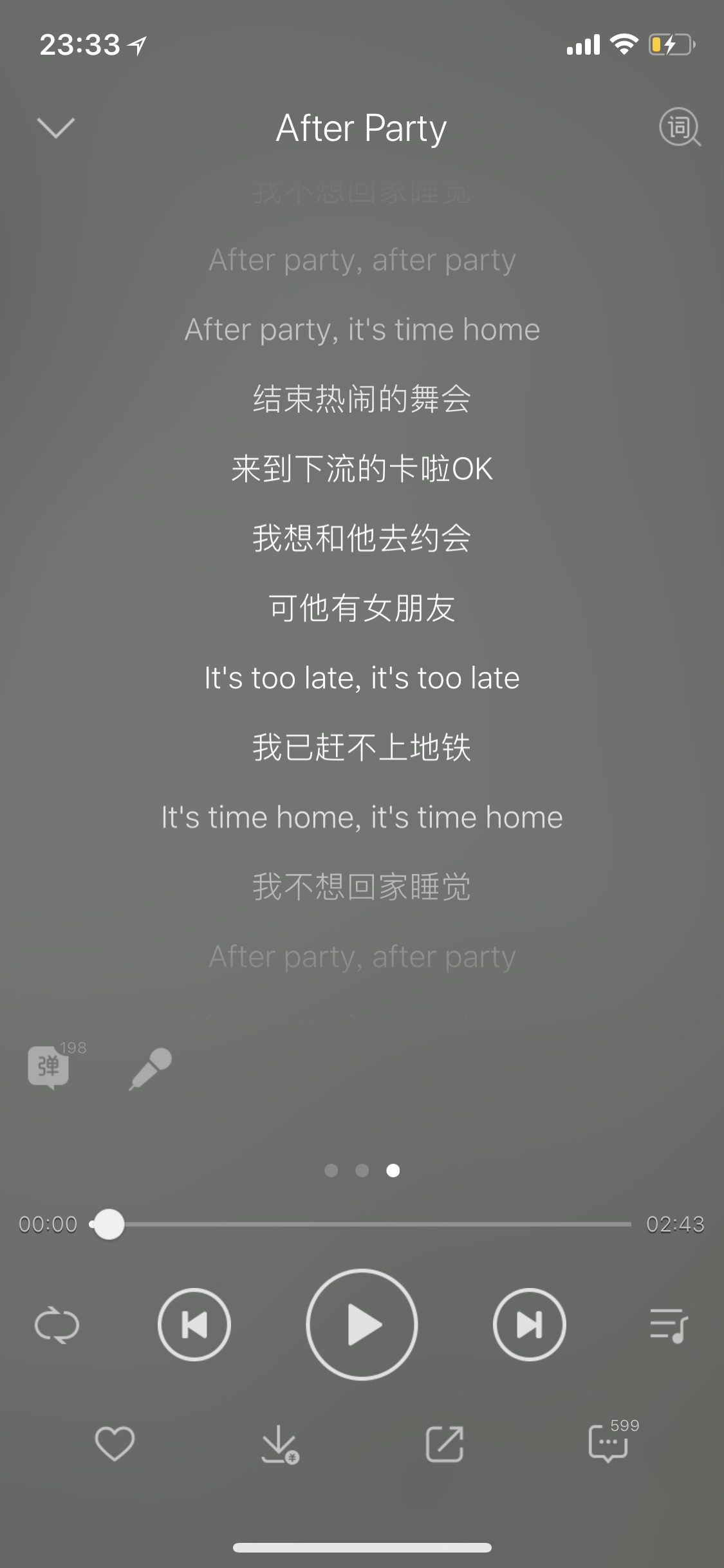Play the song After Party
The image size is (724, 1568).
pyautogui.click(x=362, y=1325)
